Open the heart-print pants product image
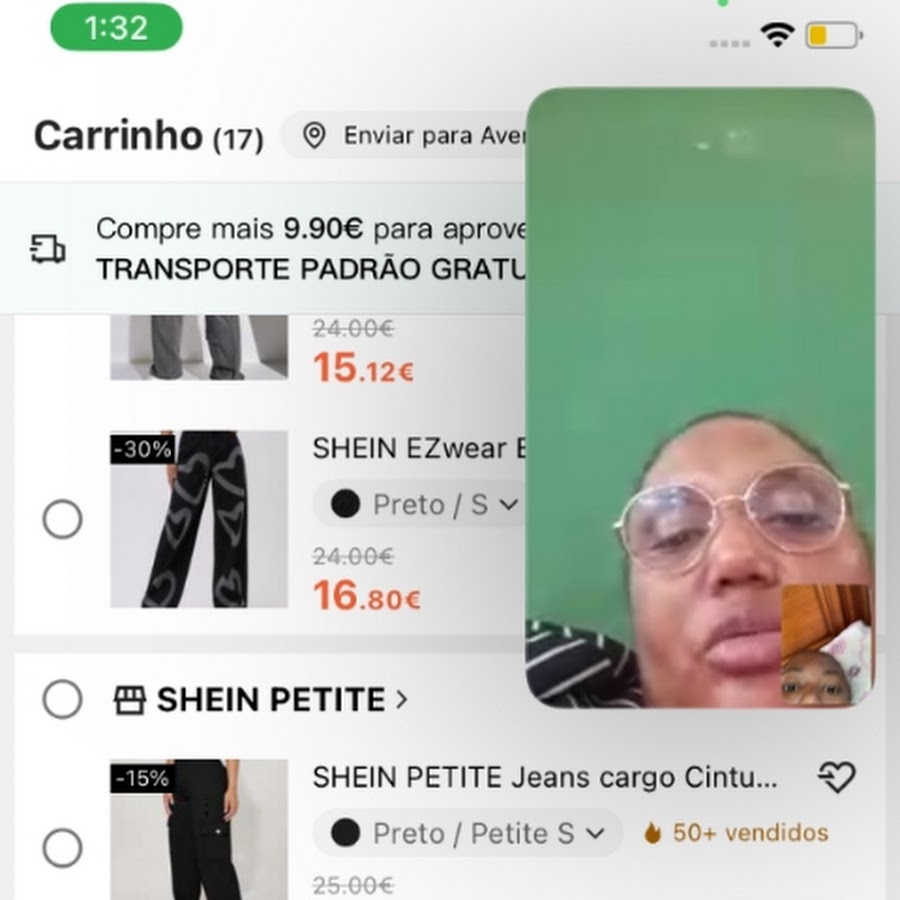900x900 pixels. pos(199,519)
